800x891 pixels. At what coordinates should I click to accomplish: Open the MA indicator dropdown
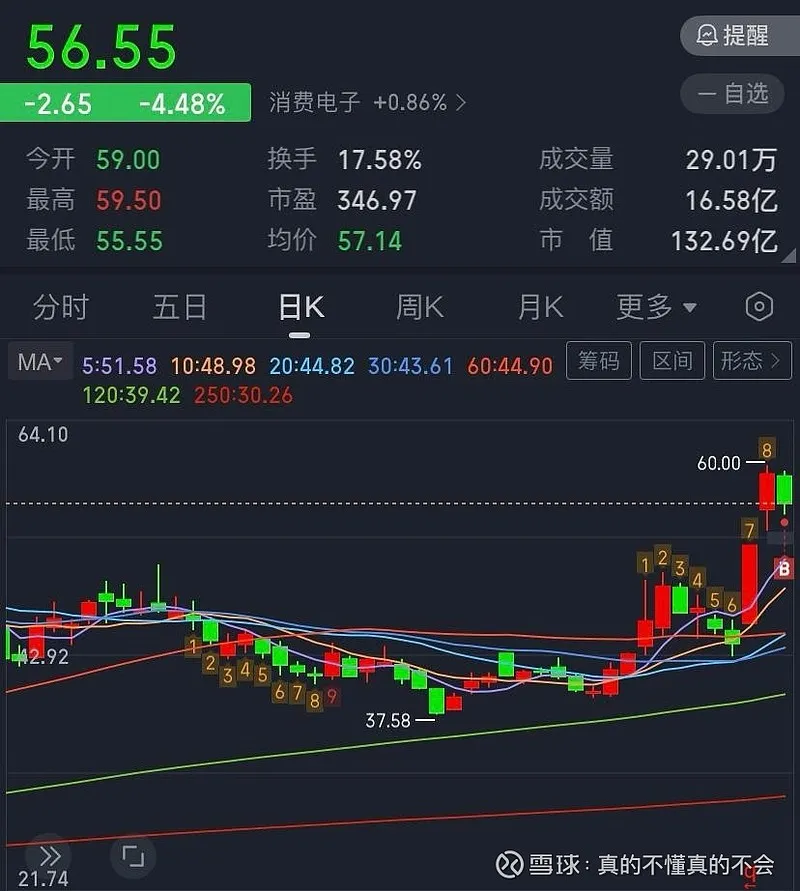(40, 362)
